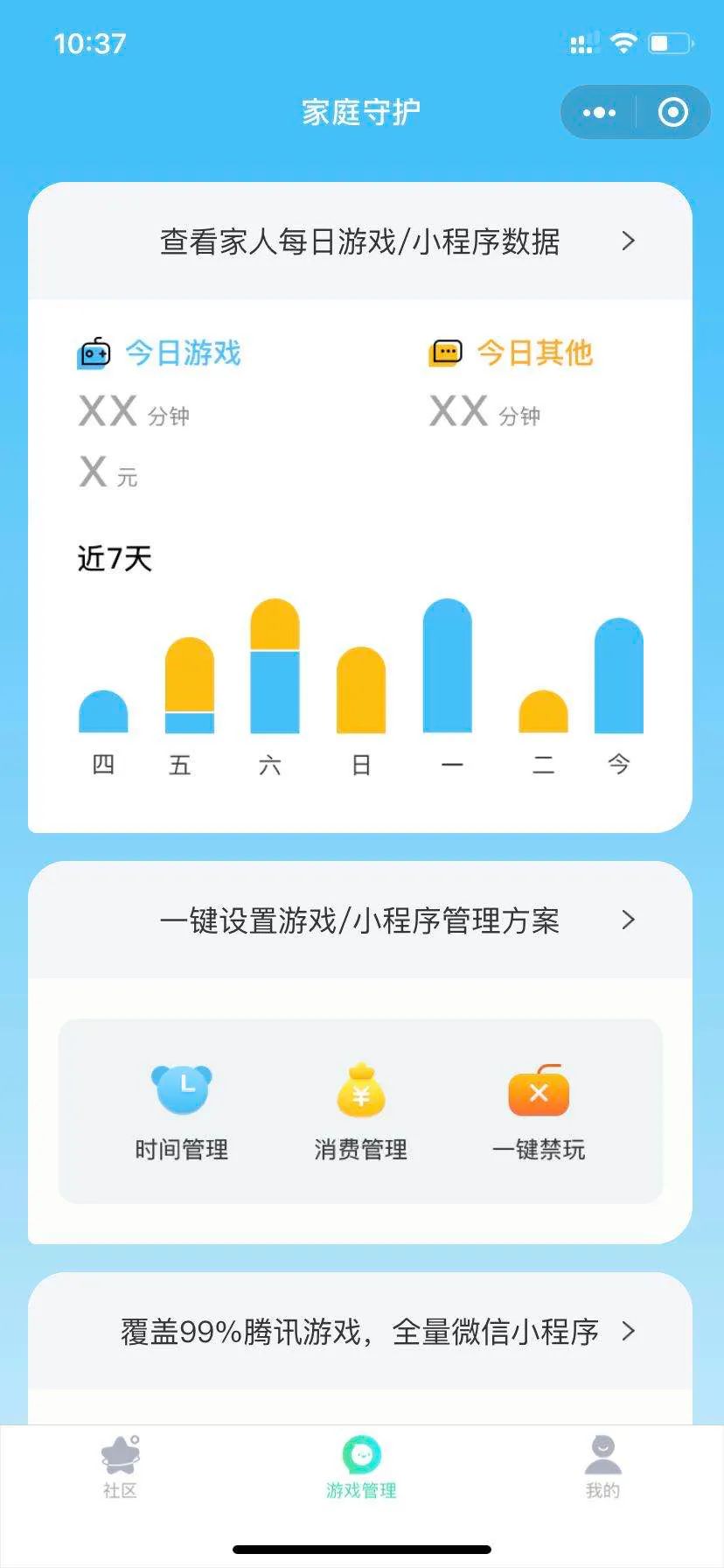Tap the person icon above 我的
This screenshot has height=1568, width=724.
[602, 1451]
